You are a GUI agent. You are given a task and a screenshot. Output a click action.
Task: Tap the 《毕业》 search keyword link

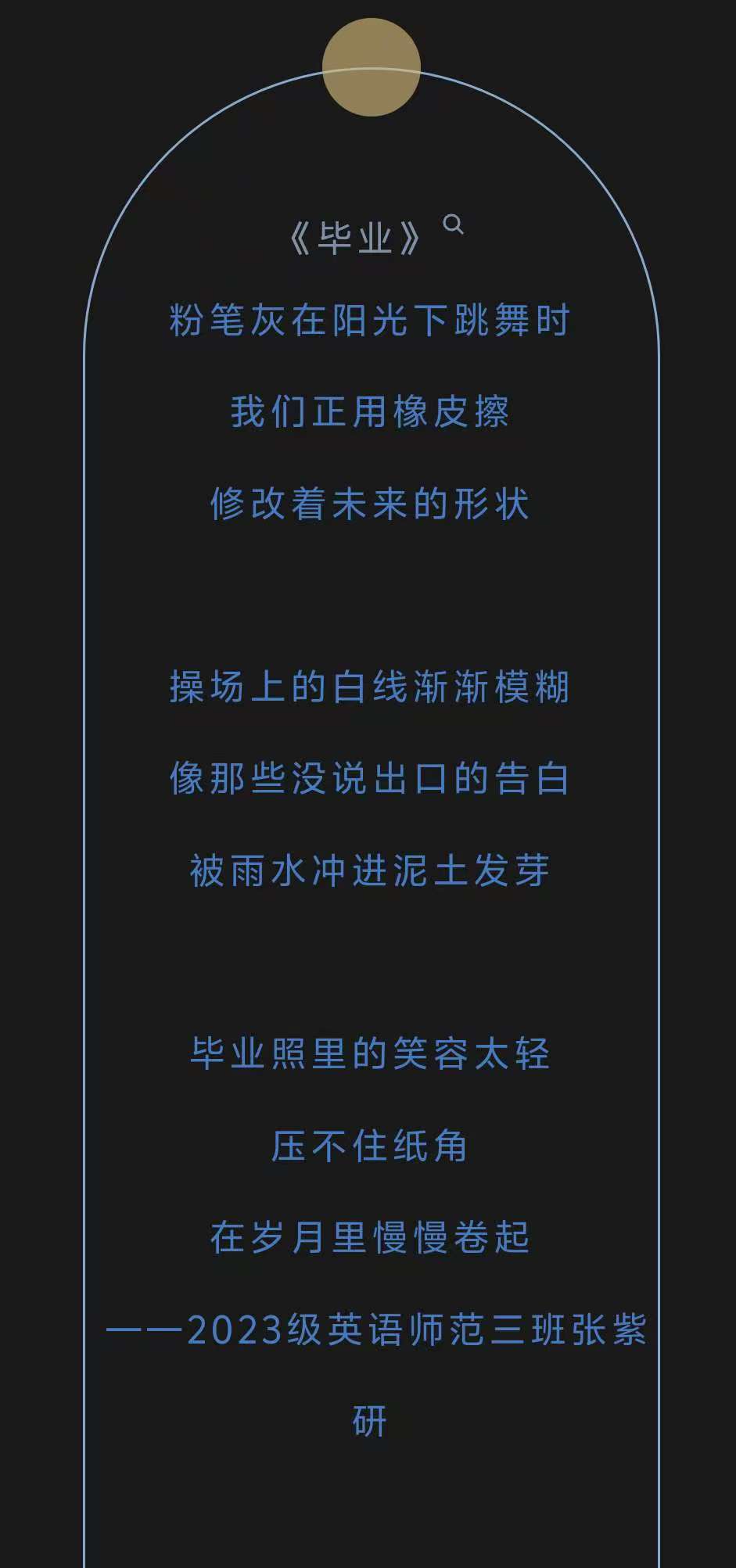tap(357, 238)
